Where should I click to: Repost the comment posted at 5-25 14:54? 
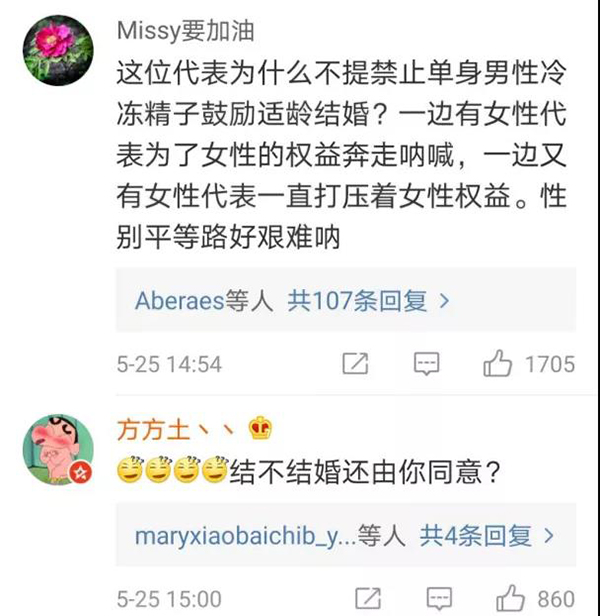coord(355,363)
